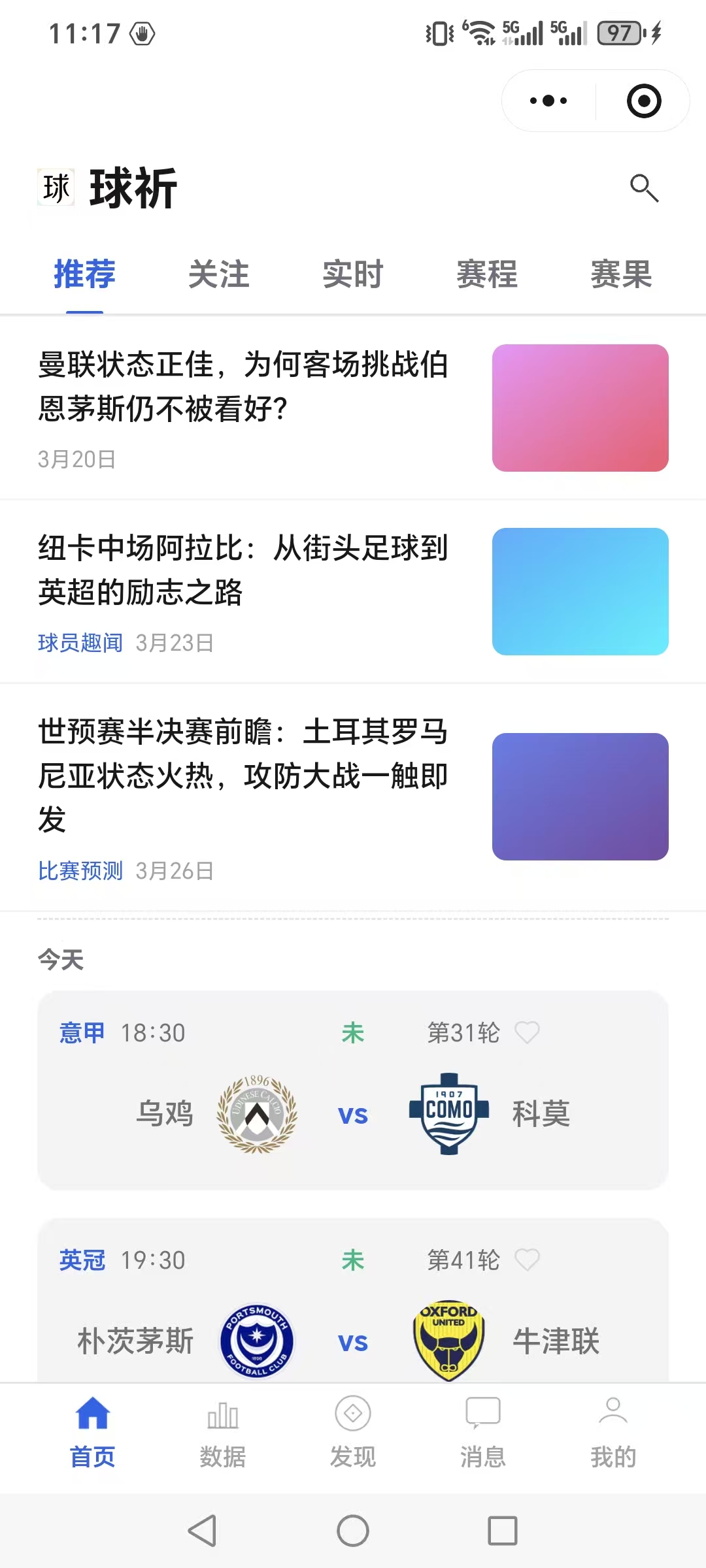Switch to the 赛程 tab
706x1568 pixels.
[x=488, y=274]
